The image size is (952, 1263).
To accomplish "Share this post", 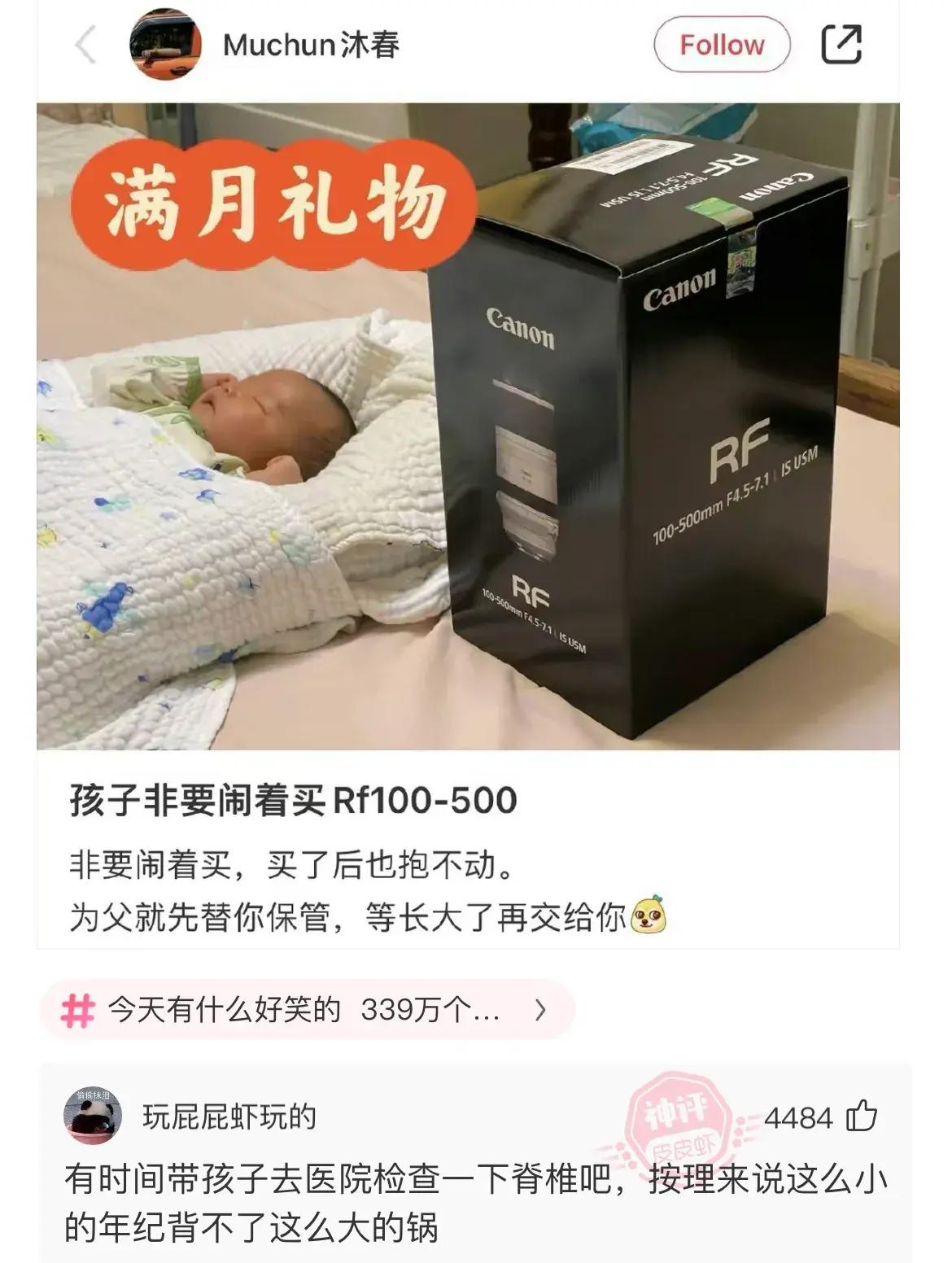I will point(841,45).
